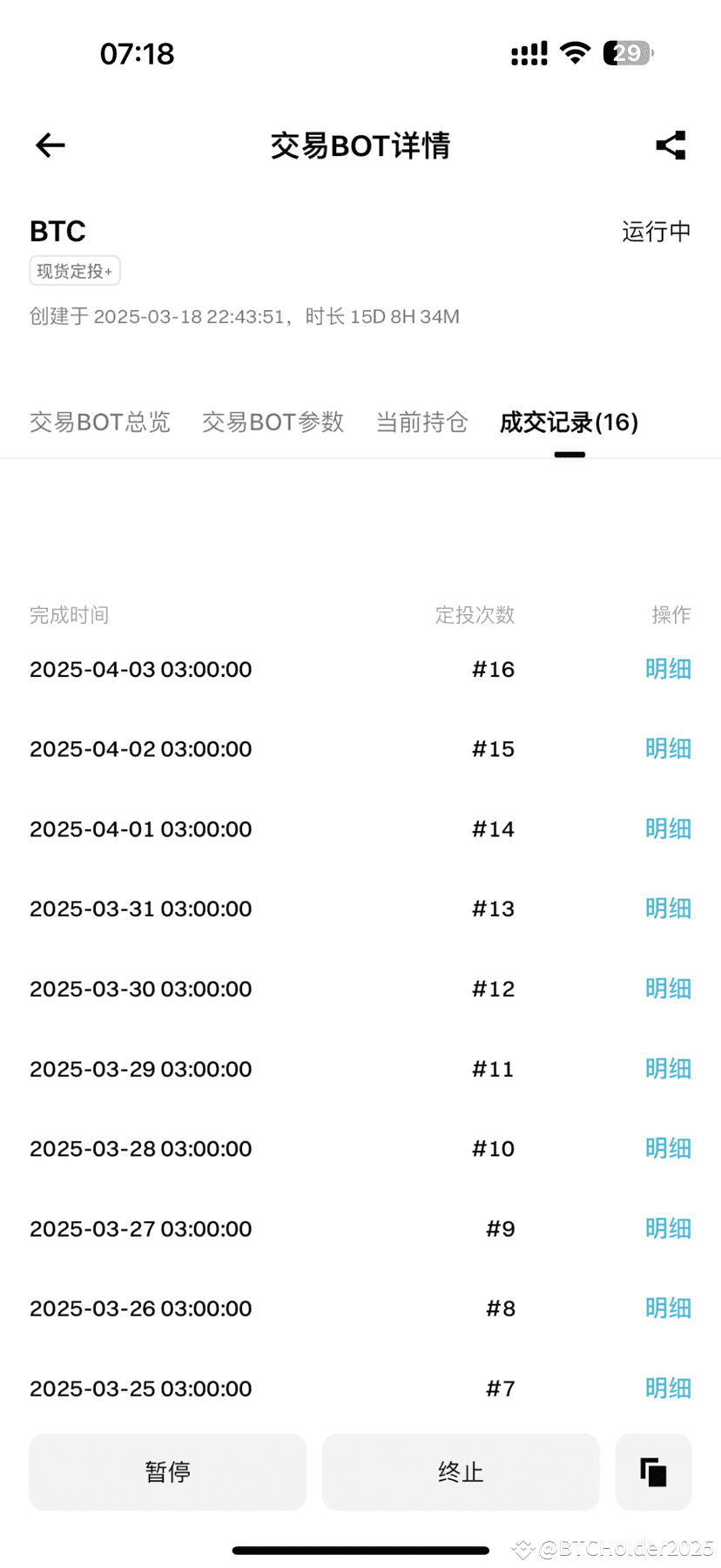The width and height of the screenshot is (721, 1568).
Task: Show 明细 for investment #13
Action: tap(668, 909)
